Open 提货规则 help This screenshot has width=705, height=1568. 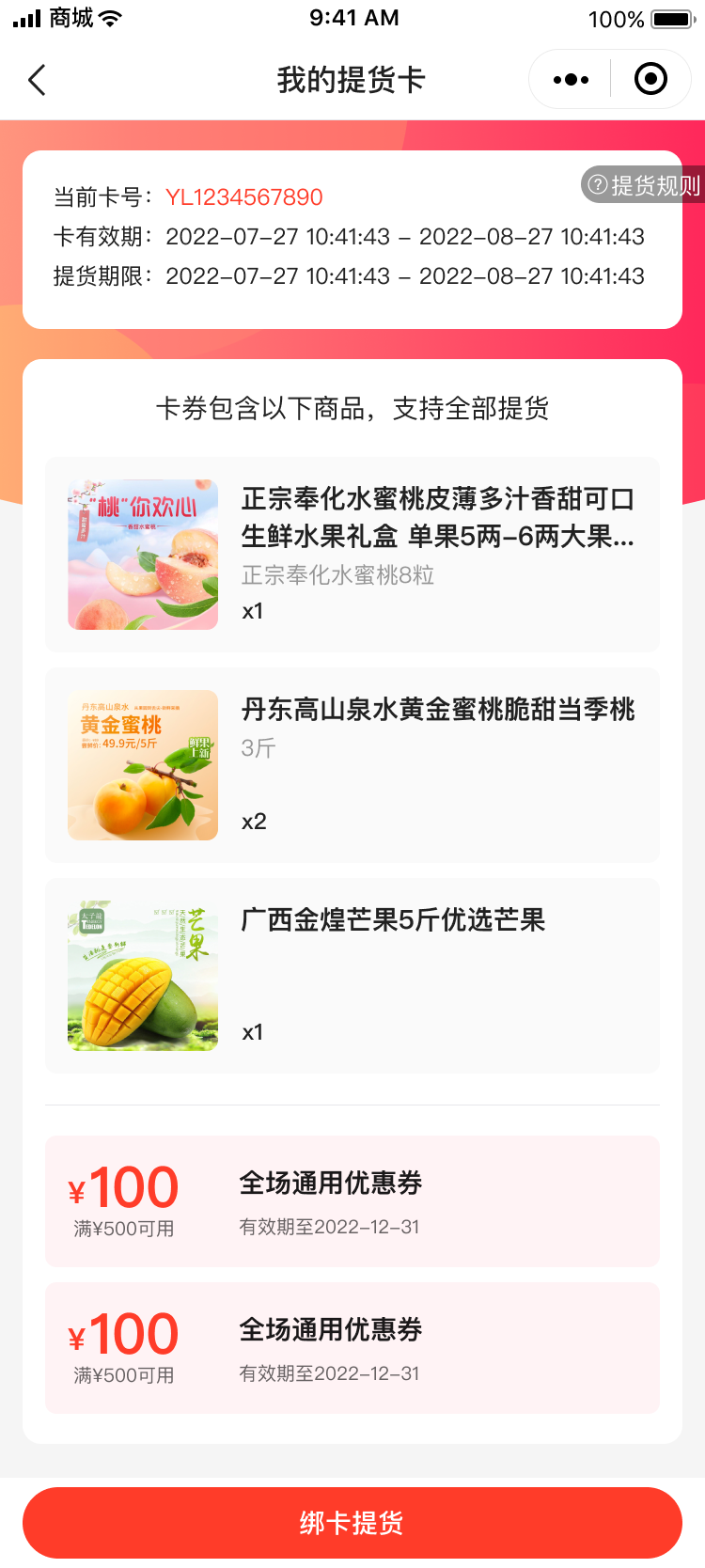pyautogui.click(x=644, y=185)
